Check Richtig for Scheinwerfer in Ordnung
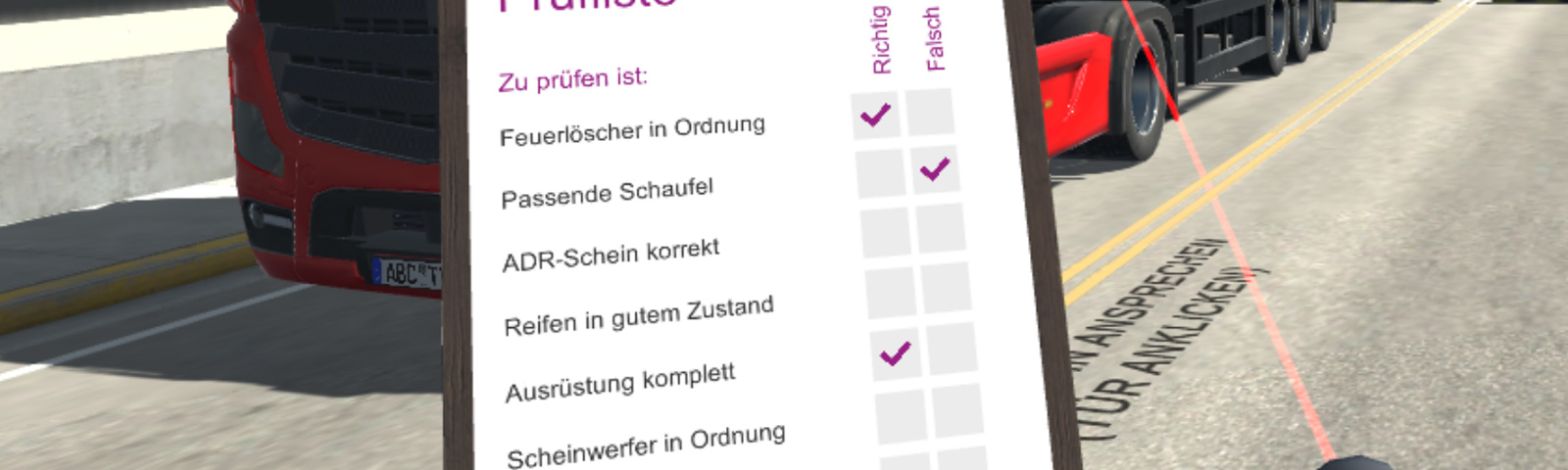Image resolution: width=1568 pixels, height=470 pixels. point(900,416)
